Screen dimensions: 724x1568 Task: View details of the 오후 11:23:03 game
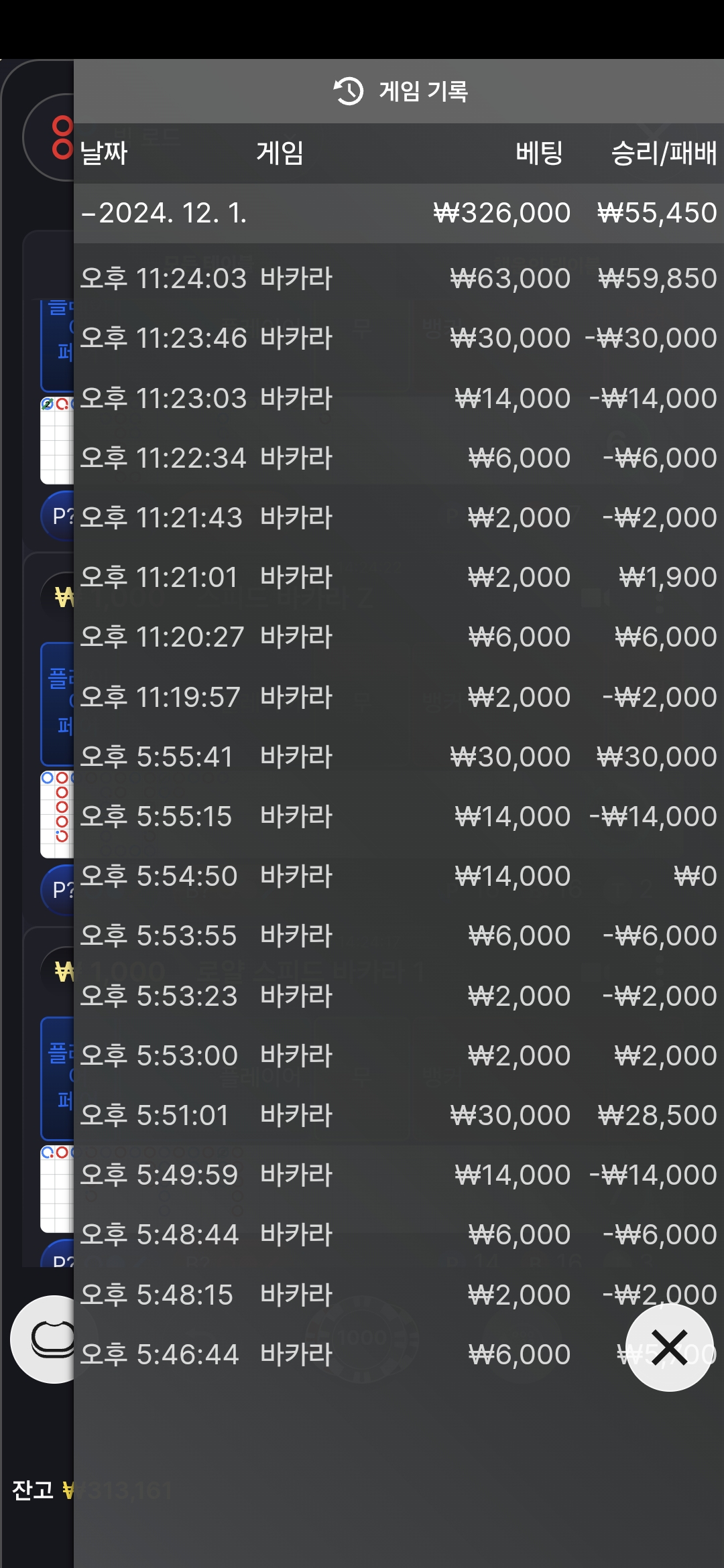tap(399, 398)
